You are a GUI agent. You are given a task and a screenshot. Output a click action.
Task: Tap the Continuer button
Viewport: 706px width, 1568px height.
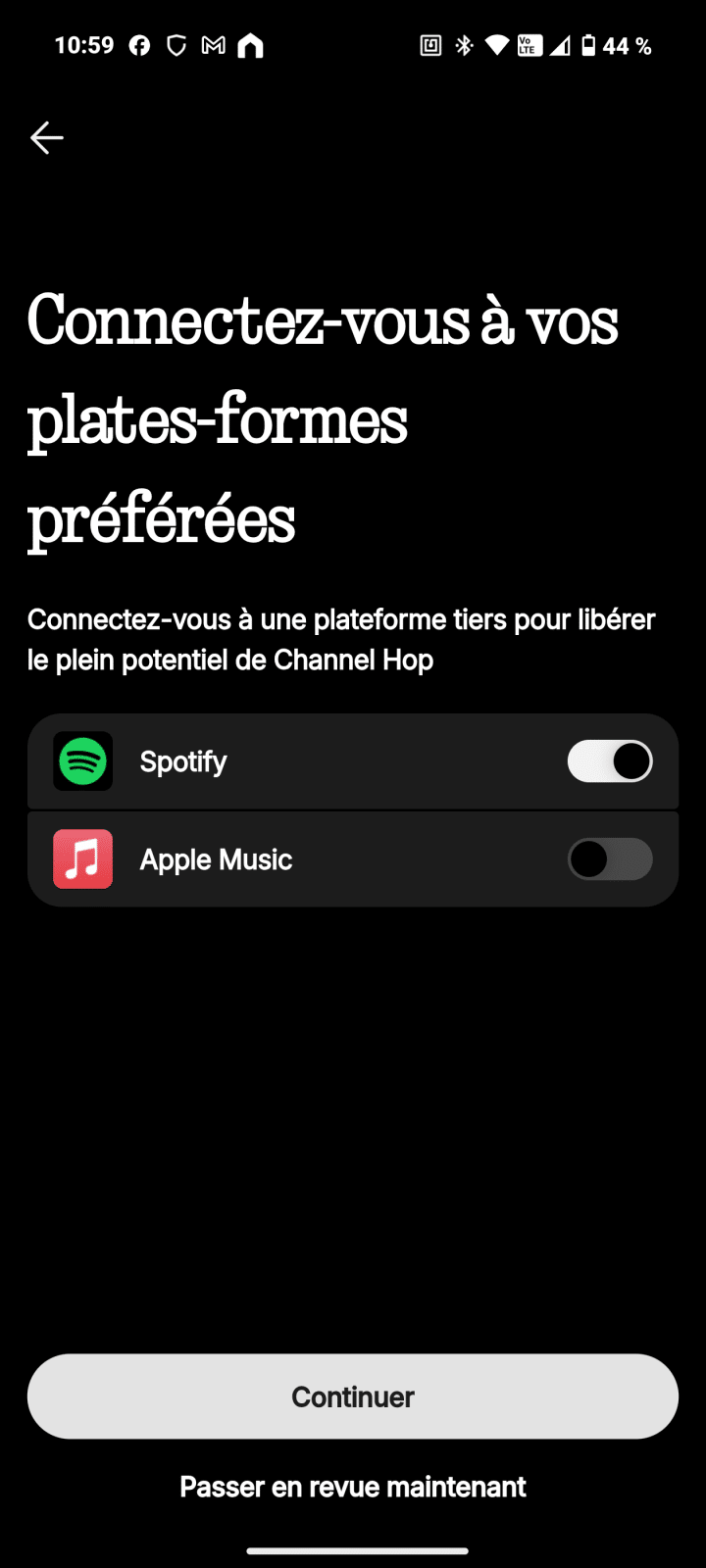(353, 1396)
